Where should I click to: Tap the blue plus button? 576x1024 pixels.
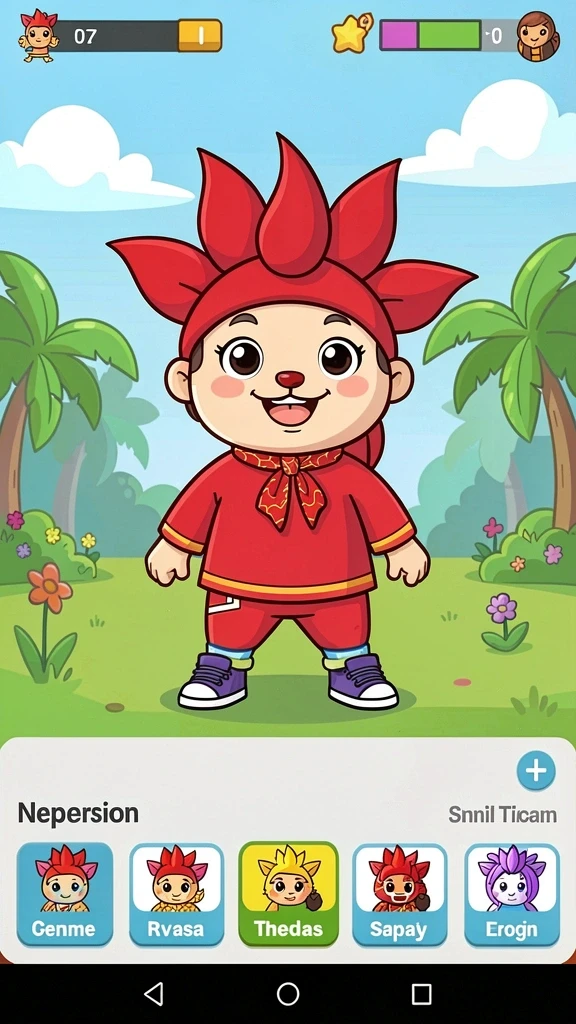pyautogui.click(x=536, y=771)
